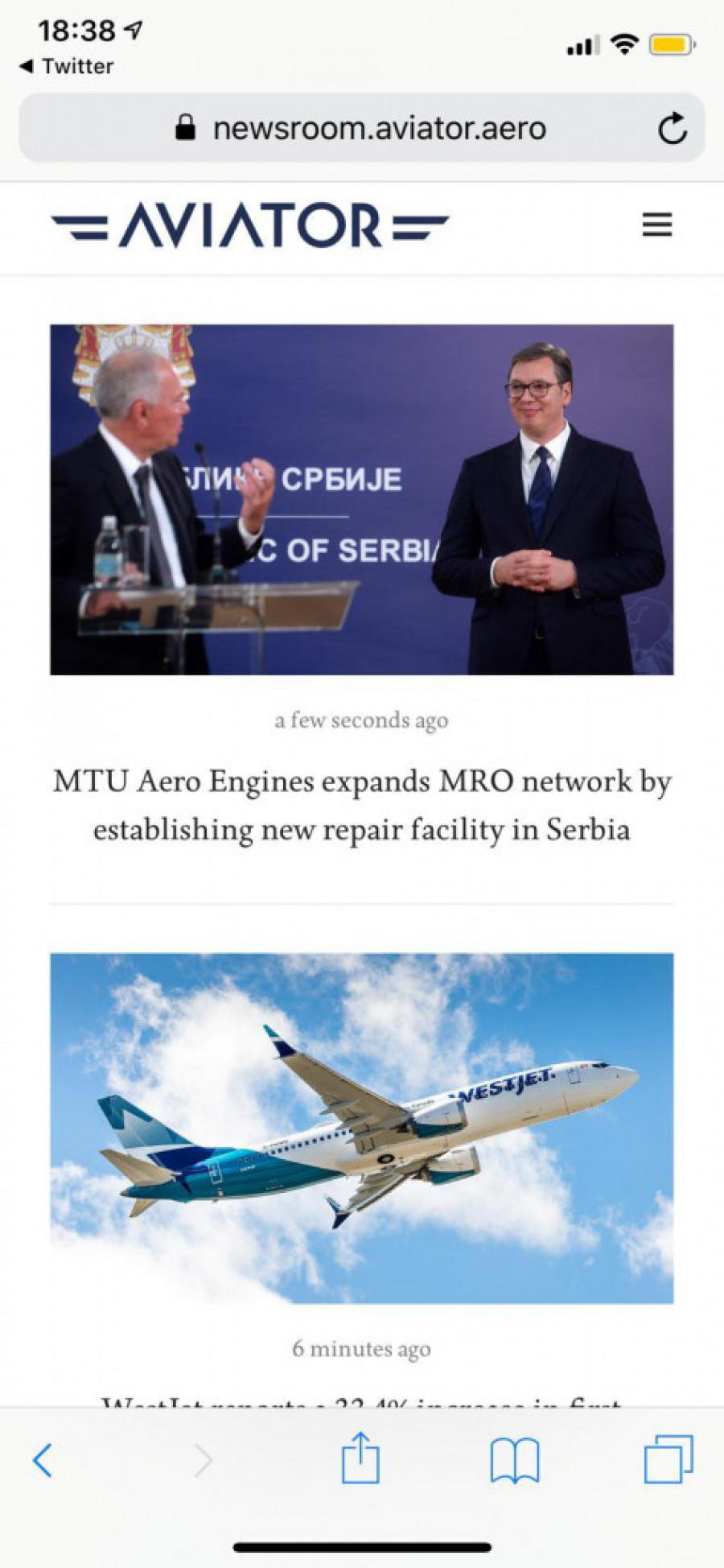Tap the Aviator logo

250,225
